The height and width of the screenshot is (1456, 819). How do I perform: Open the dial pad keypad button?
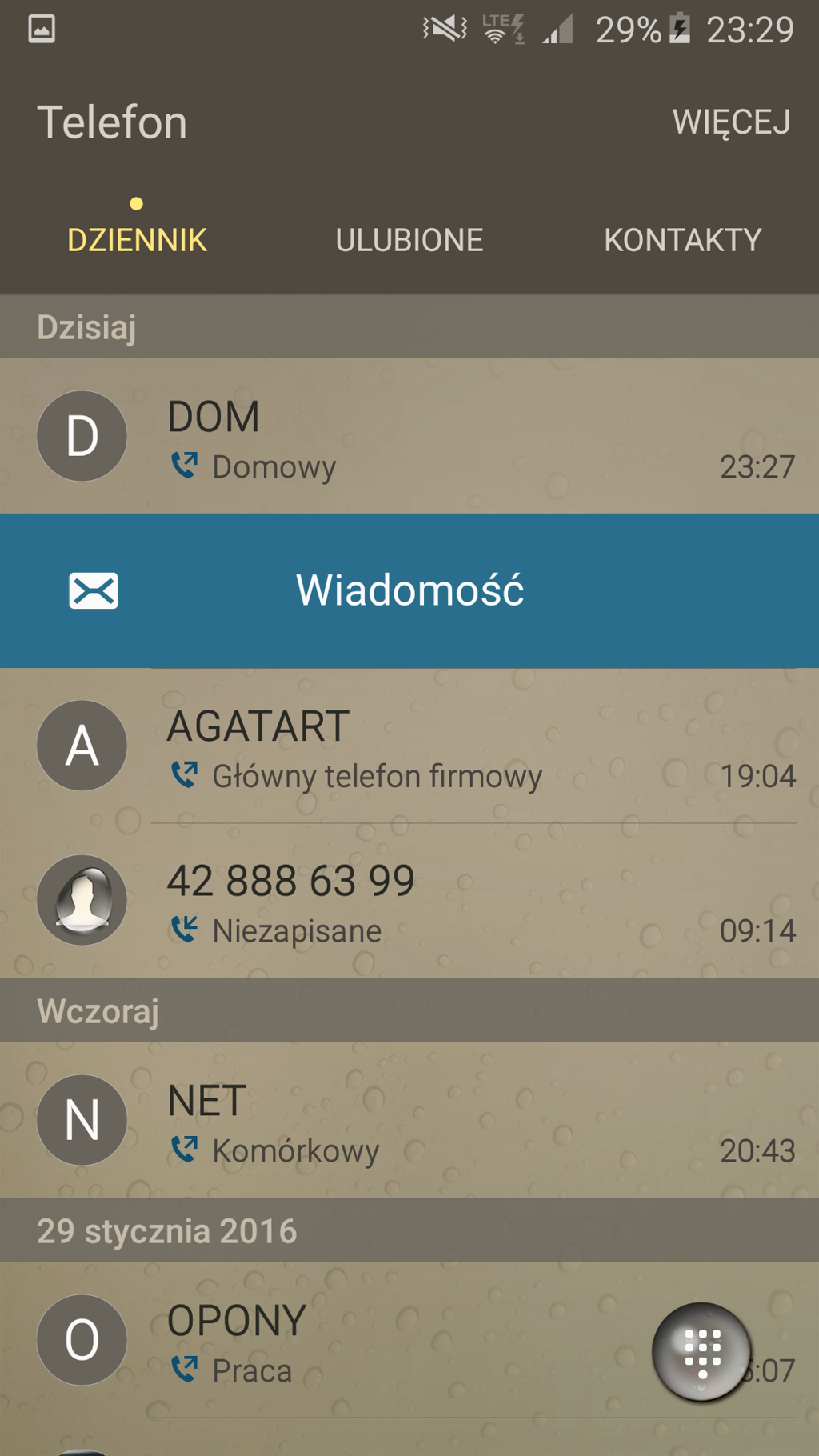coord(701,1352)
